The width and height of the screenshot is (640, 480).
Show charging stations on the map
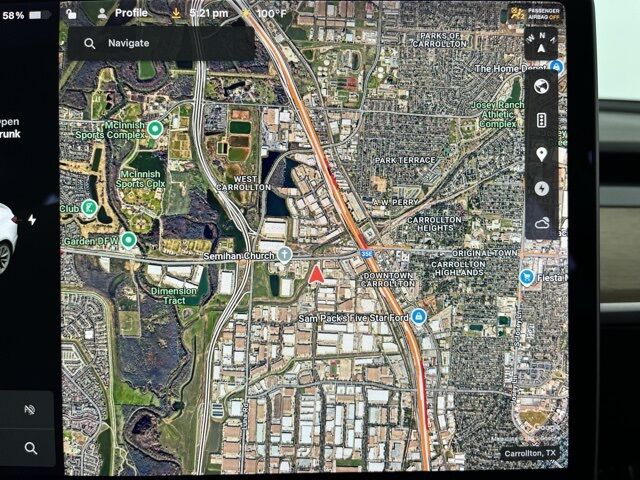[x=541, y=188]
